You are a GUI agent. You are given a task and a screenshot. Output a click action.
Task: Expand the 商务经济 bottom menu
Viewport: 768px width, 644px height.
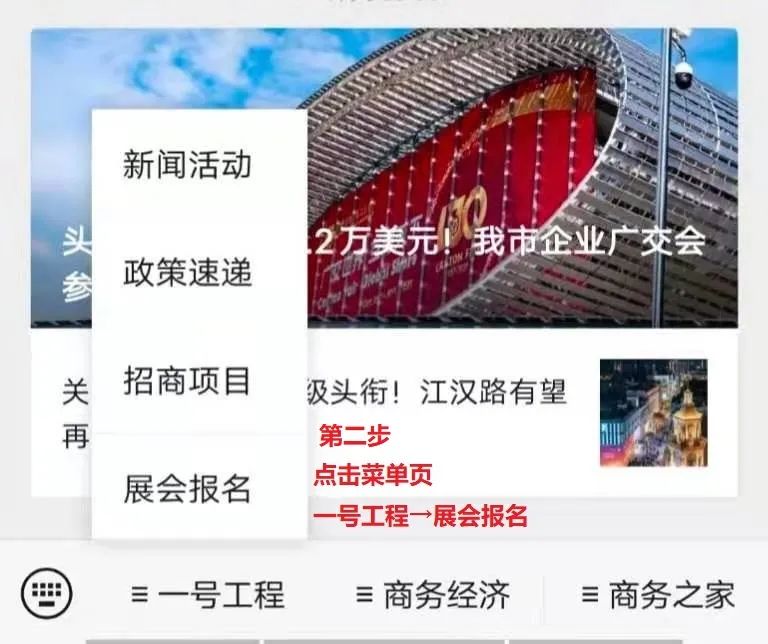click(432, 596)
